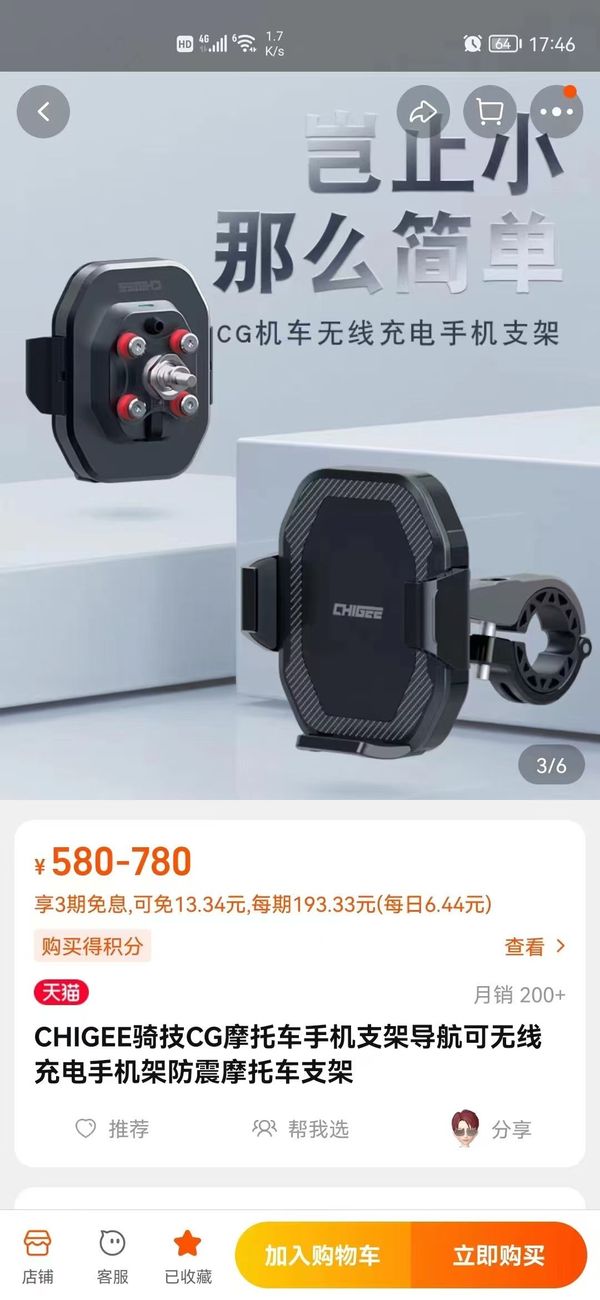Image resolution: width=600 pixels, height=1300 pixels.
Task: Share this product via top arrow icon
Action: click(423, 112)
